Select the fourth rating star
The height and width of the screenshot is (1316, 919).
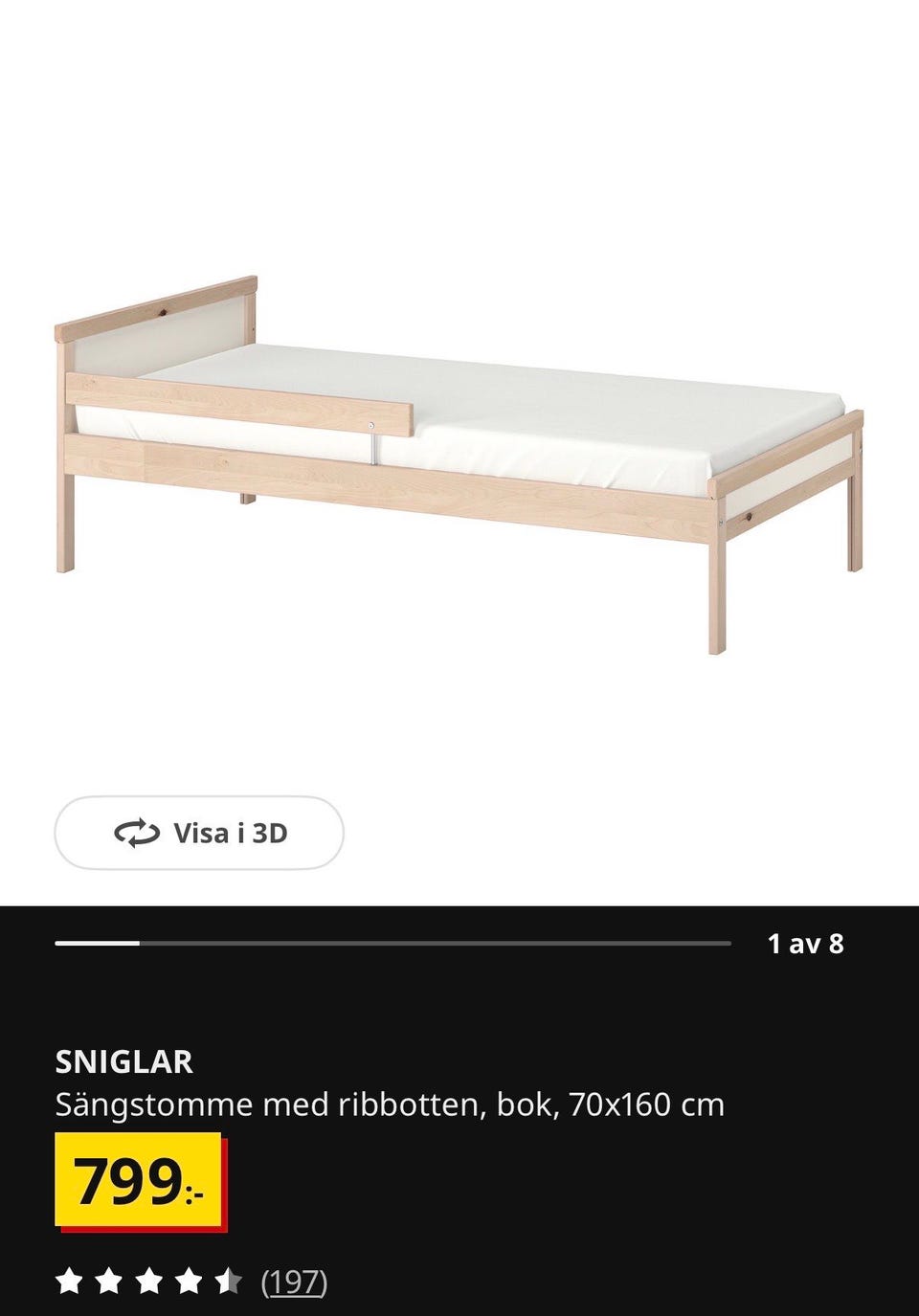coord(191,1280)
